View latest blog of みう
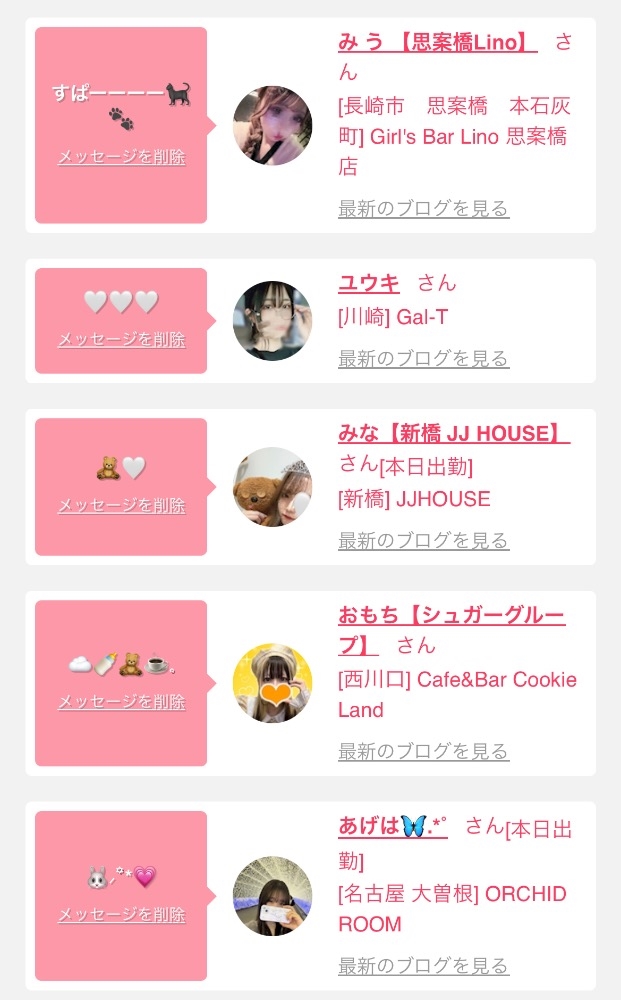Image resolution: width=621 pixels, height=1000 pixels. [x=423, y=209]
